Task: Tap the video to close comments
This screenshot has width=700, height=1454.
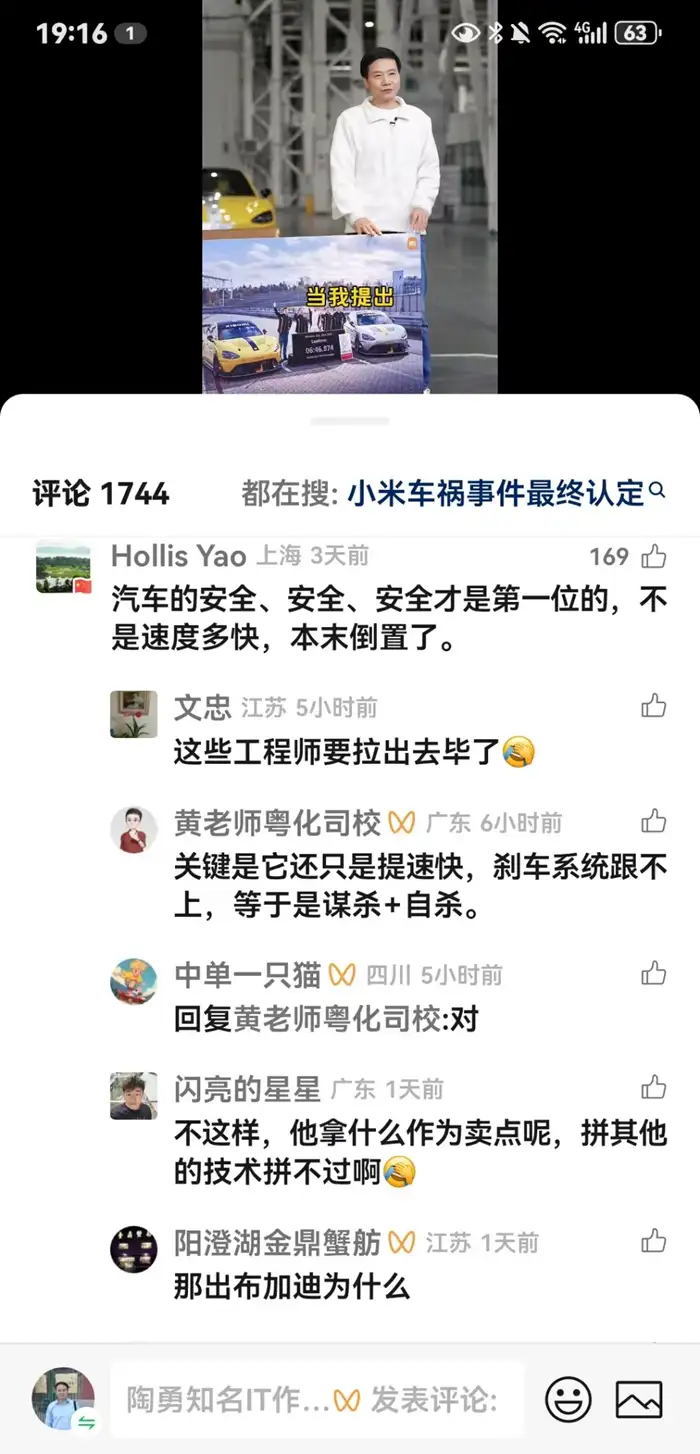Action: coord(350,200)
